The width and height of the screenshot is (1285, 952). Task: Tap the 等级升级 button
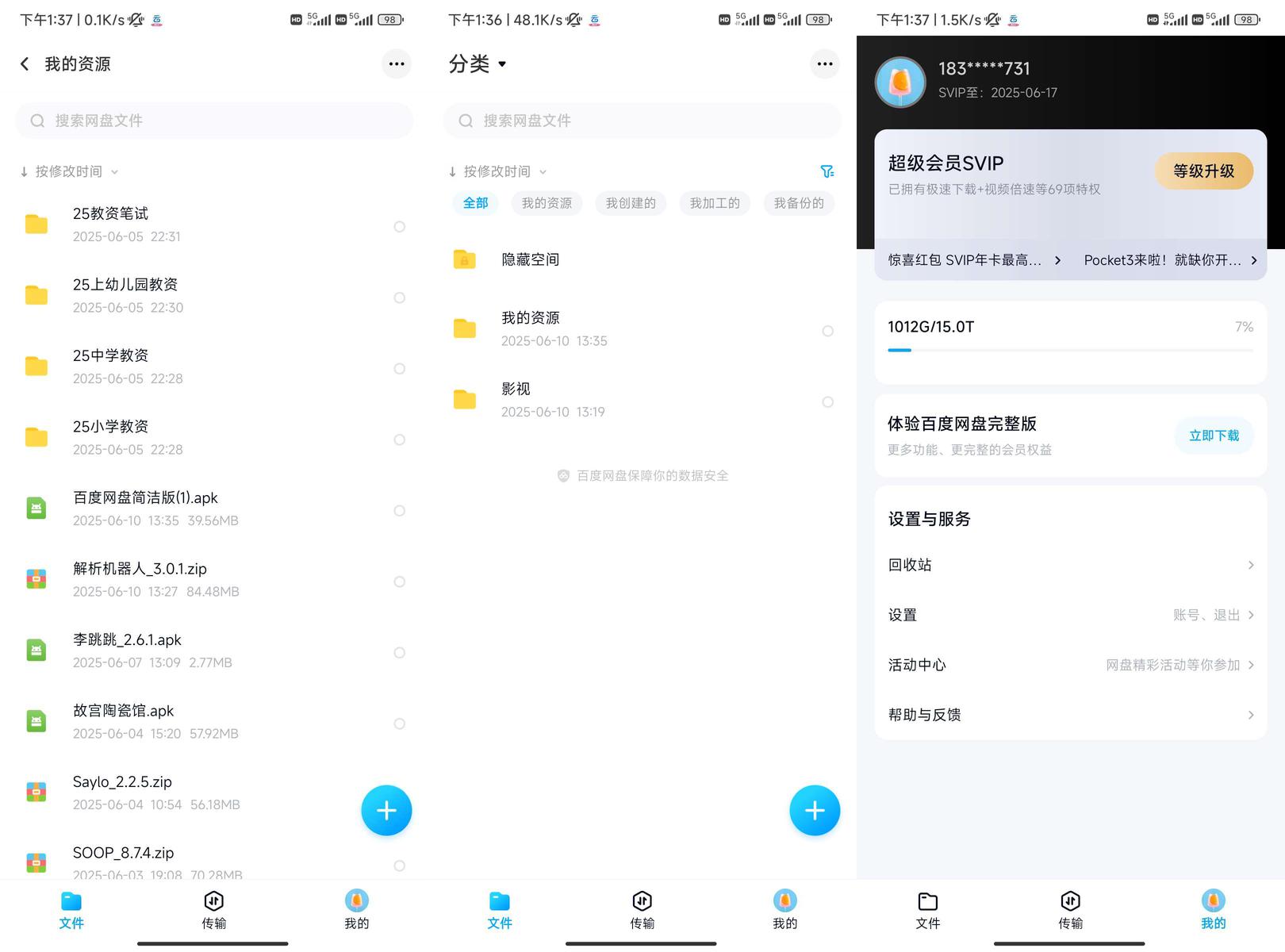click(1203, 171)
